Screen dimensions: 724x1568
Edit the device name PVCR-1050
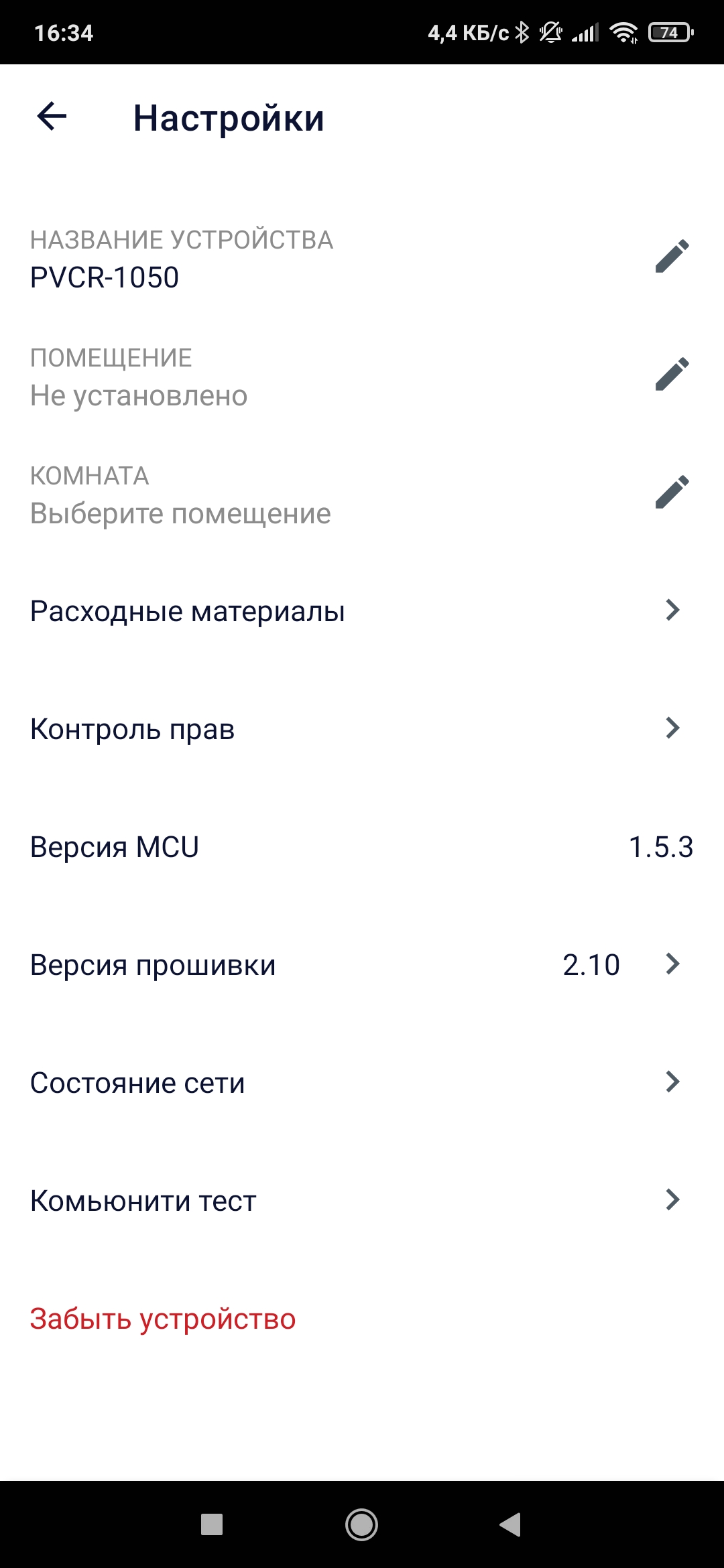pyautogui.click(x=672, y=257)
